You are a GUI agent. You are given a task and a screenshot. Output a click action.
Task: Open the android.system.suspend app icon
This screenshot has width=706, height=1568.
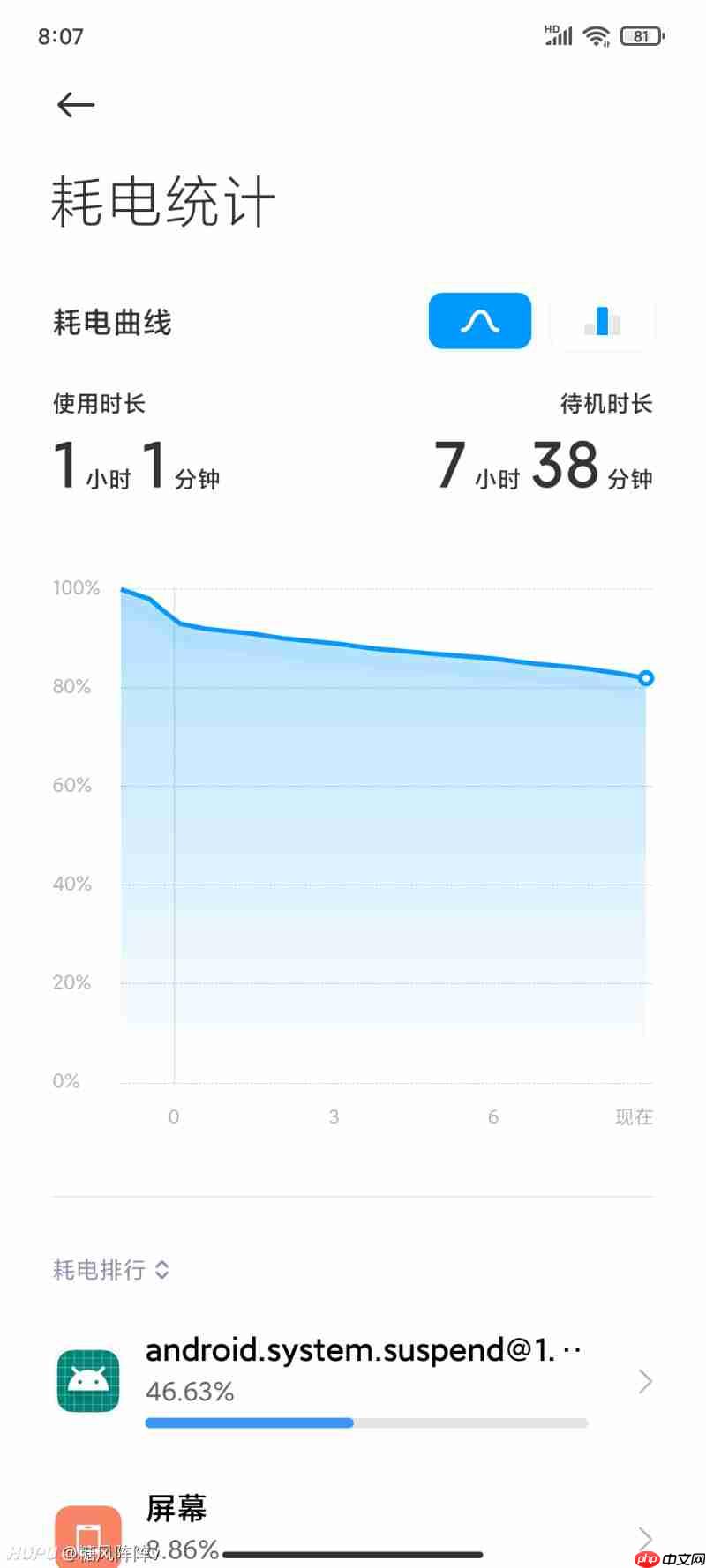coord(87,1381)
